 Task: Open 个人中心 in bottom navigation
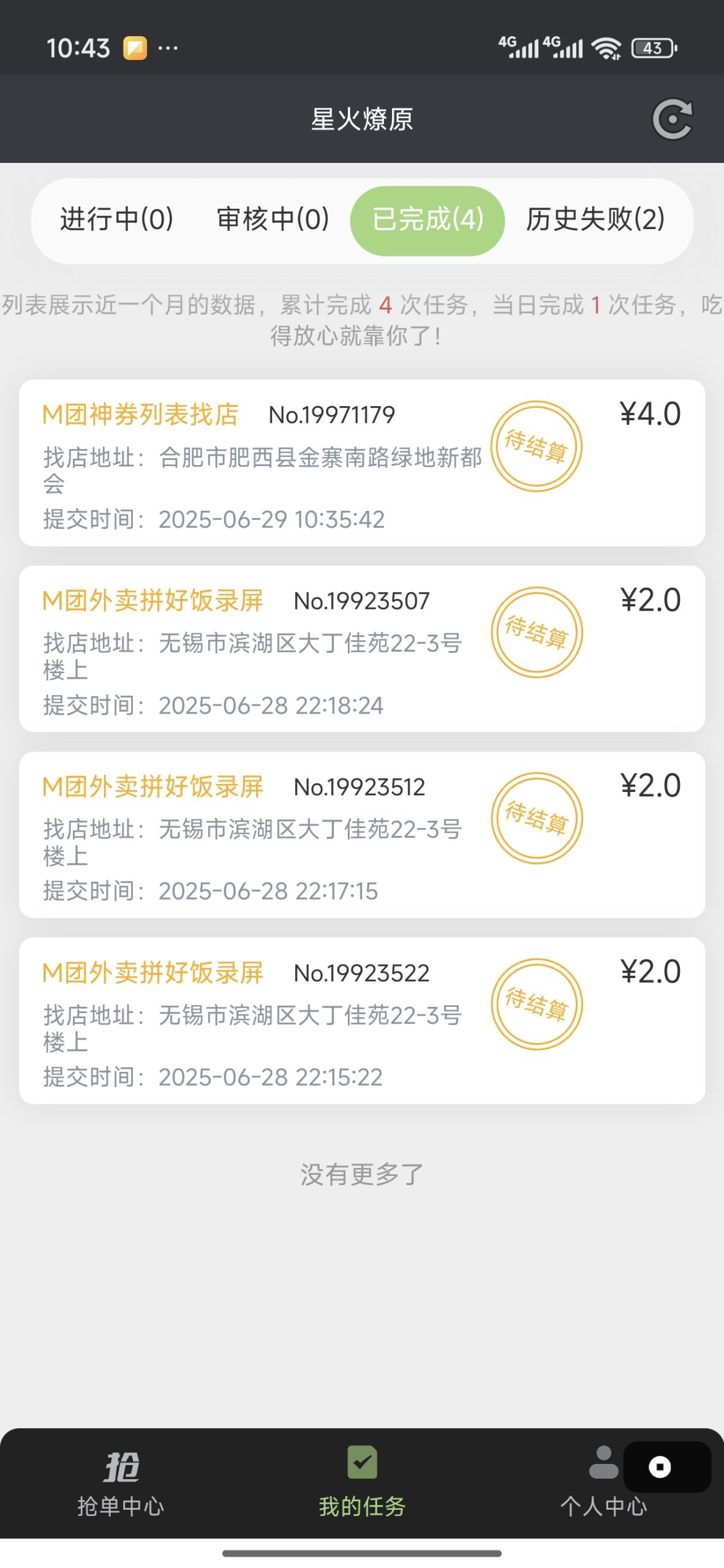tap(603, 1483)
